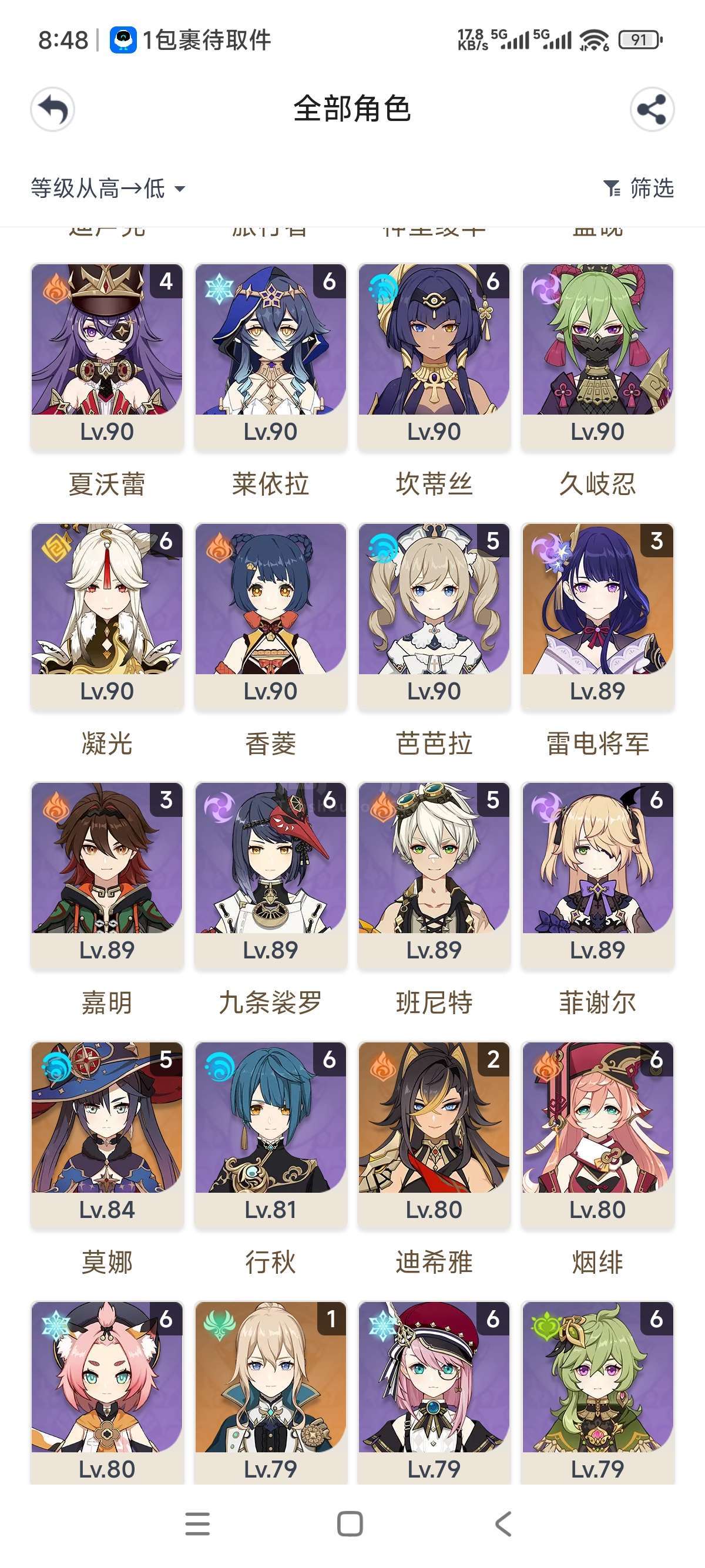Image resolution: width=705 pixels, height=1568 pixels.
Task: Open character card 莫娜
Action: 107,1135
